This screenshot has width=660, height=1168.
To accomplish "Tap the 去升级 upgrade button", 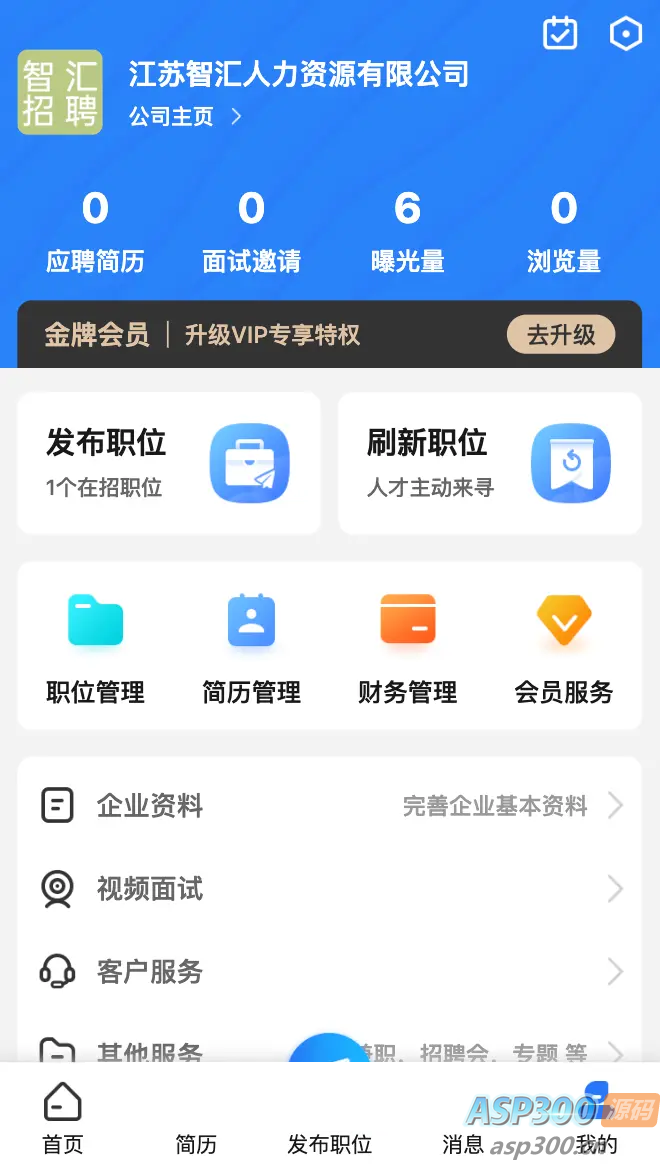I will (560, 335).
